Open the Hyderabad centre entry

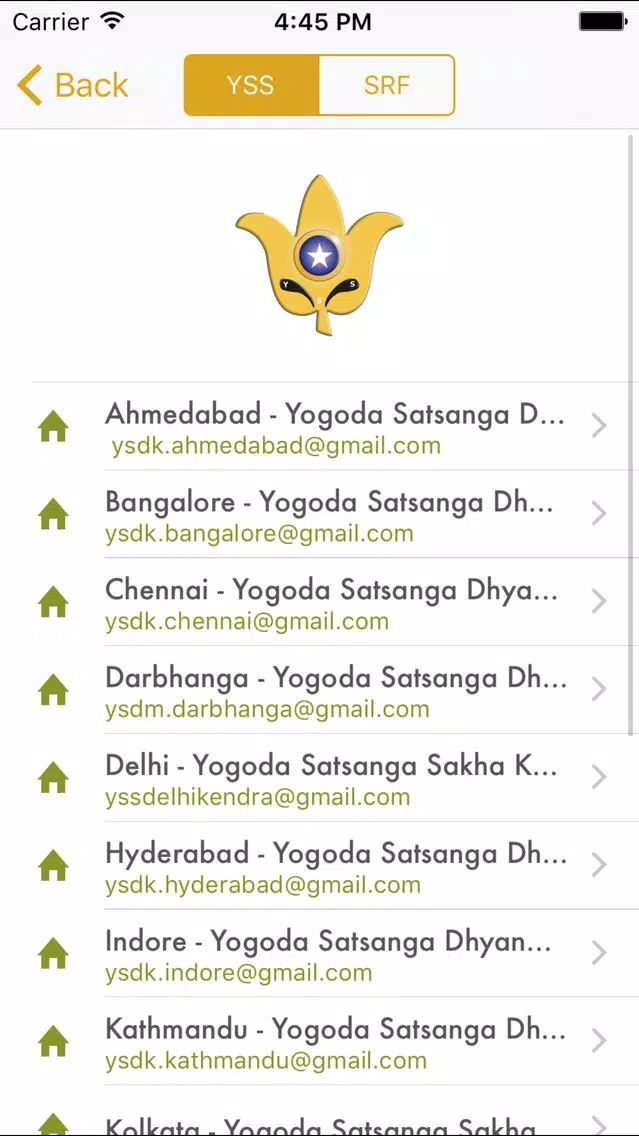[x=320, y=866]
